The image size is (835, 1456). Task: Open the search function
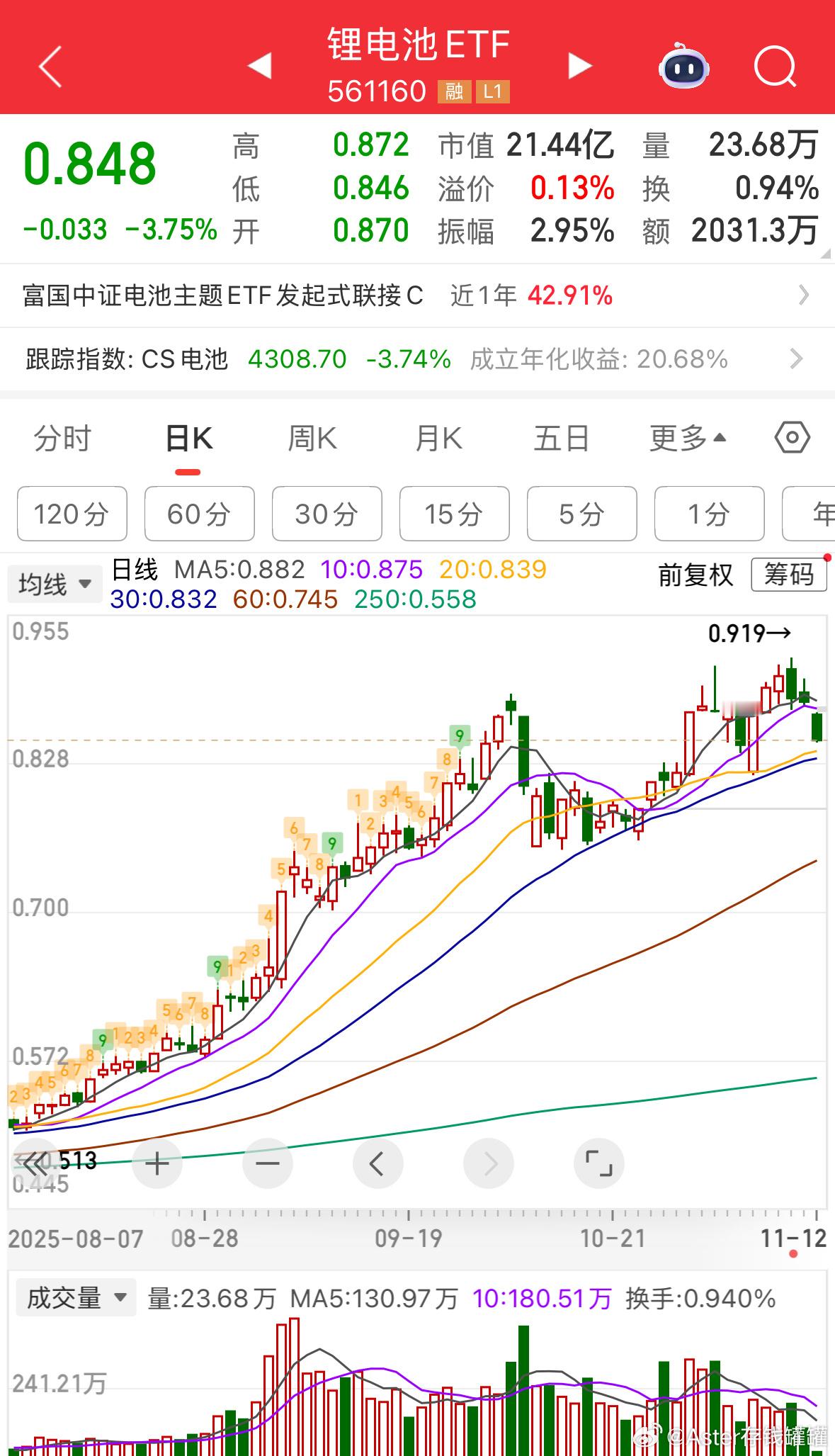774,65
